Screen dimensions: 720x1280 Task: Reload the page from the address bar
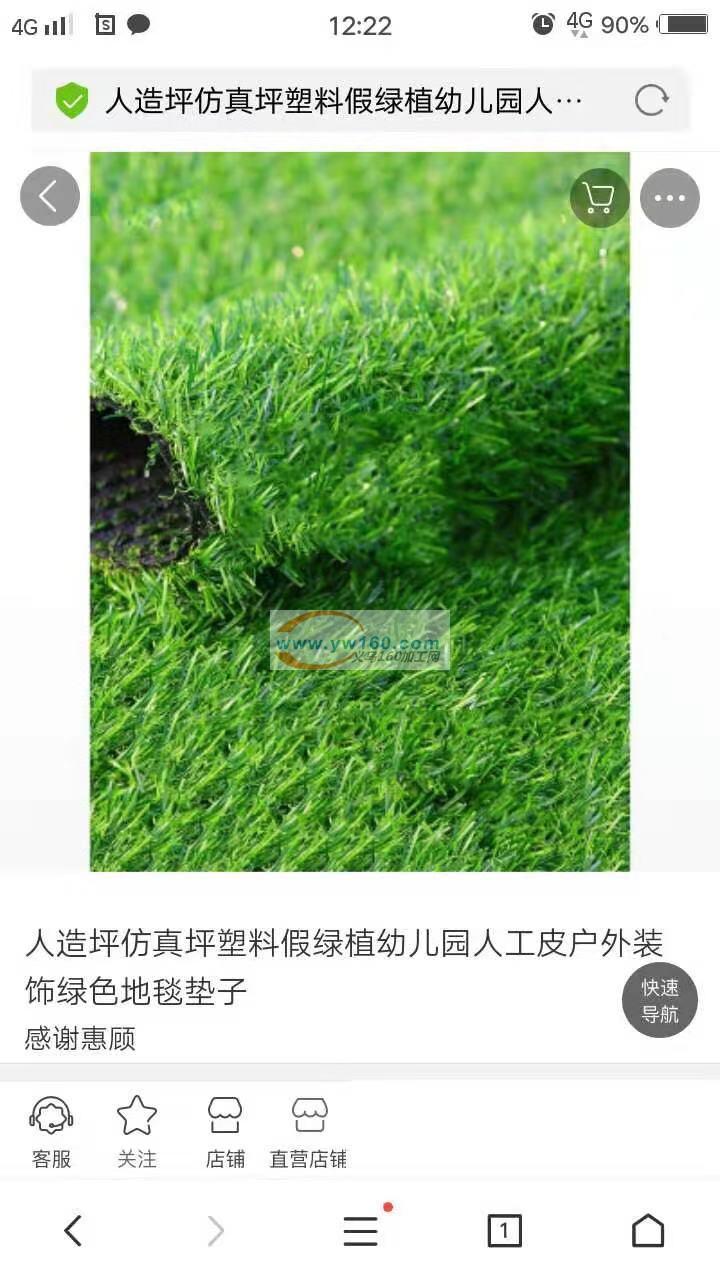(x=651, y=100)
